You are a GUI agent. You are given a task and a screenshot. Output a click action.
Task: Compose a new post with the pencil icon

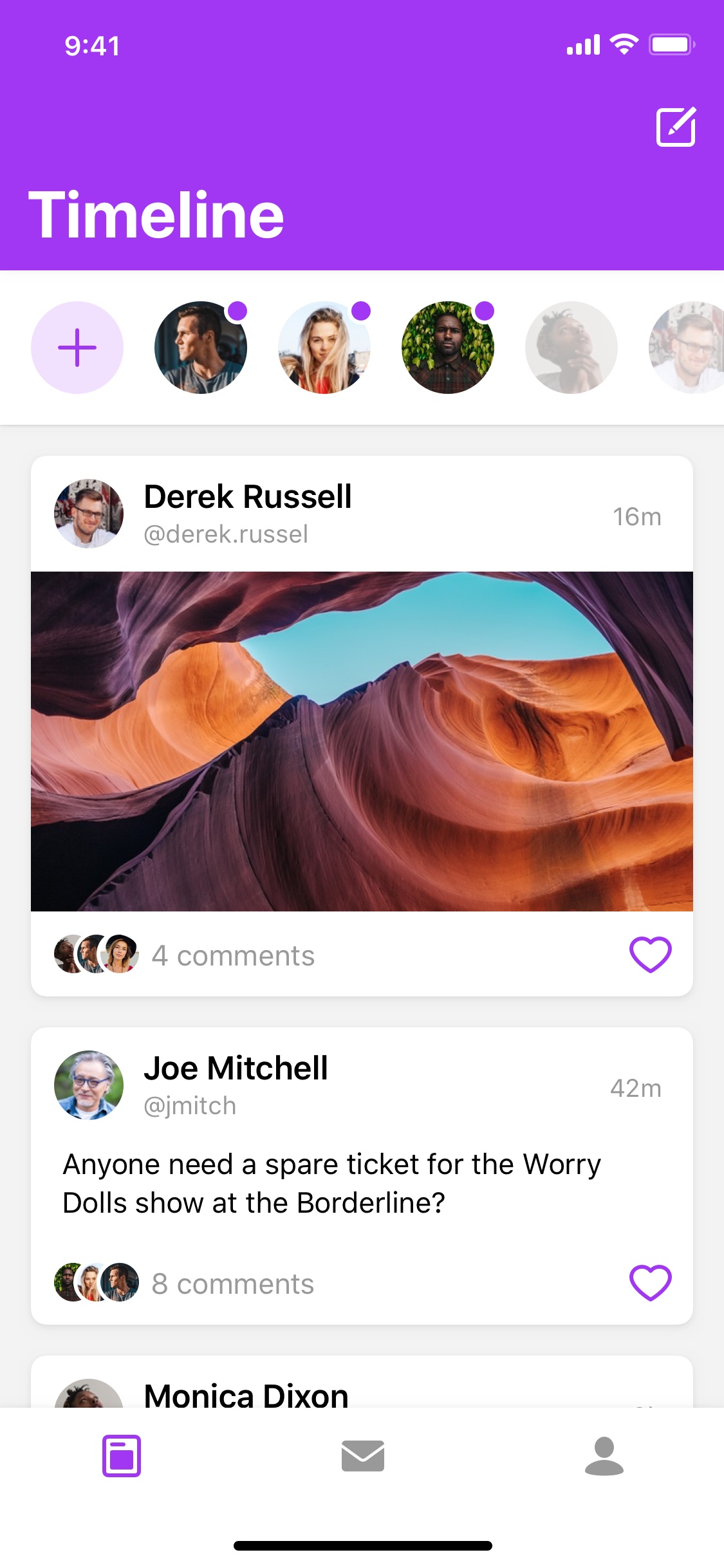[x=676, y=127]
